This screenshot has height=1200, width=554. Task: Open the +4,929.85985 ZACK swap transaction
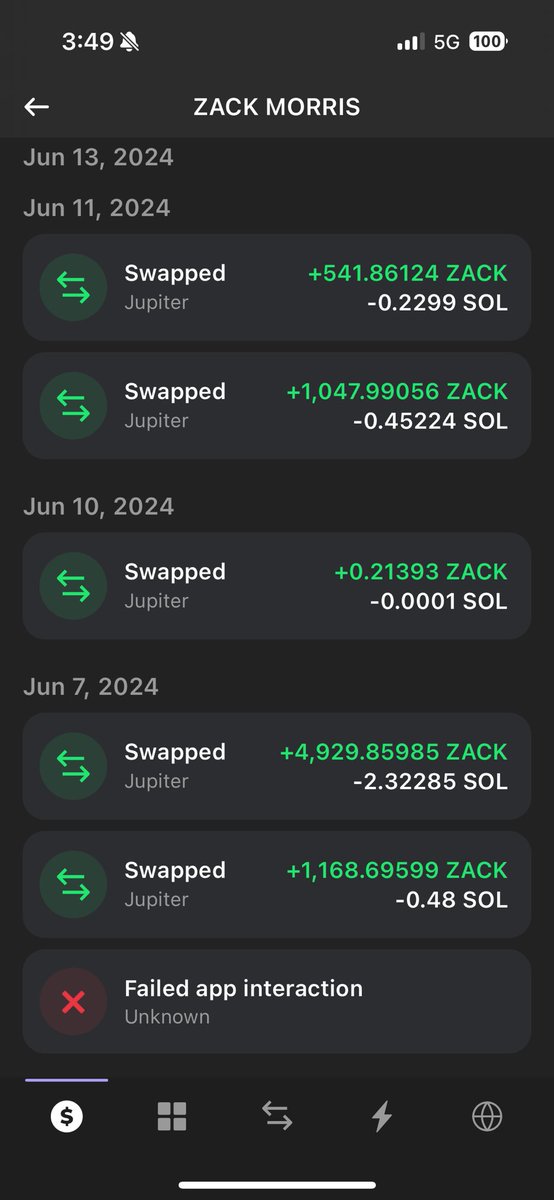coord(277,765)
